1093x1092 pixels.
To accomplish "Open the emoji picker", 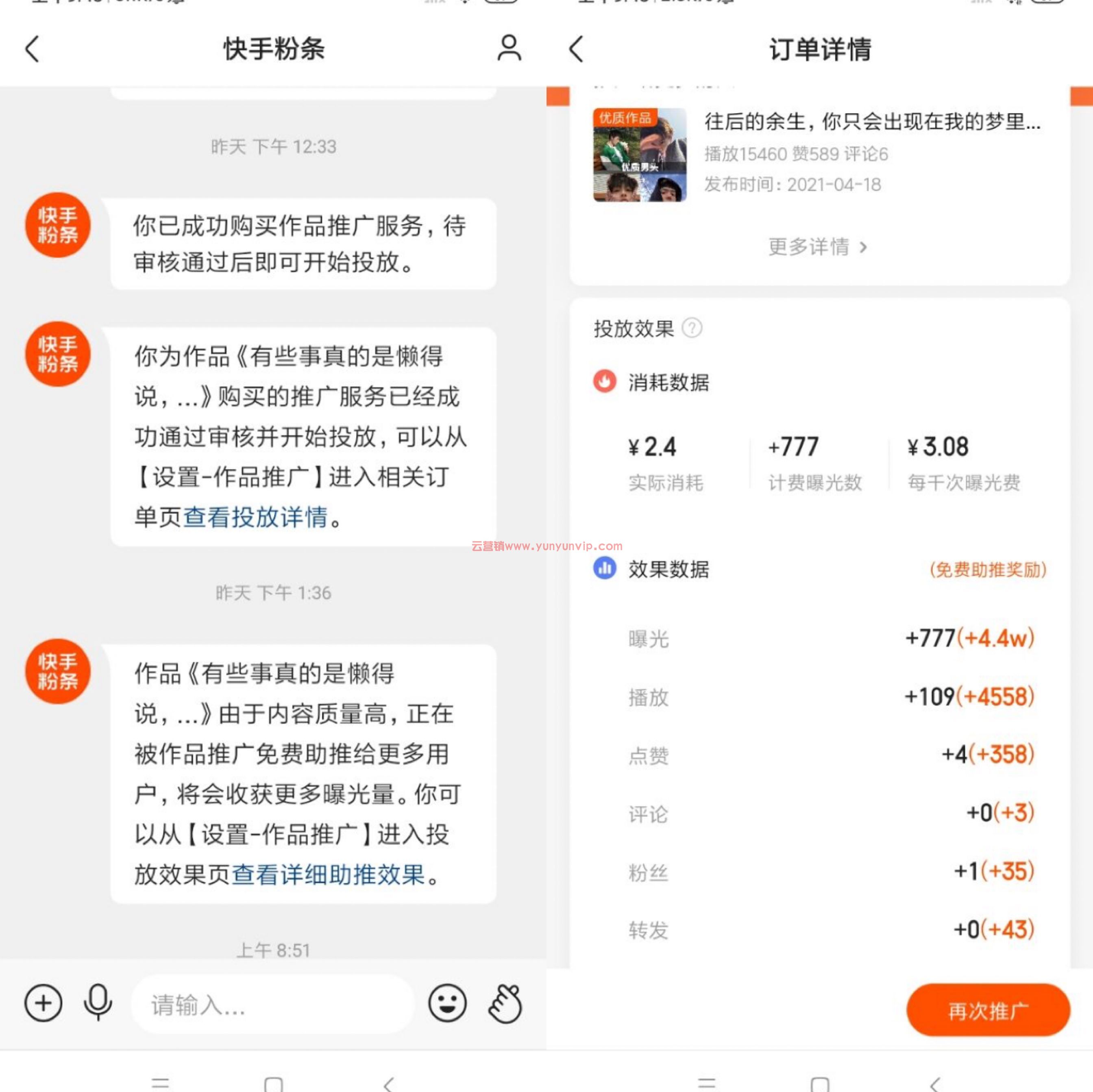I will coord(447,1003).
